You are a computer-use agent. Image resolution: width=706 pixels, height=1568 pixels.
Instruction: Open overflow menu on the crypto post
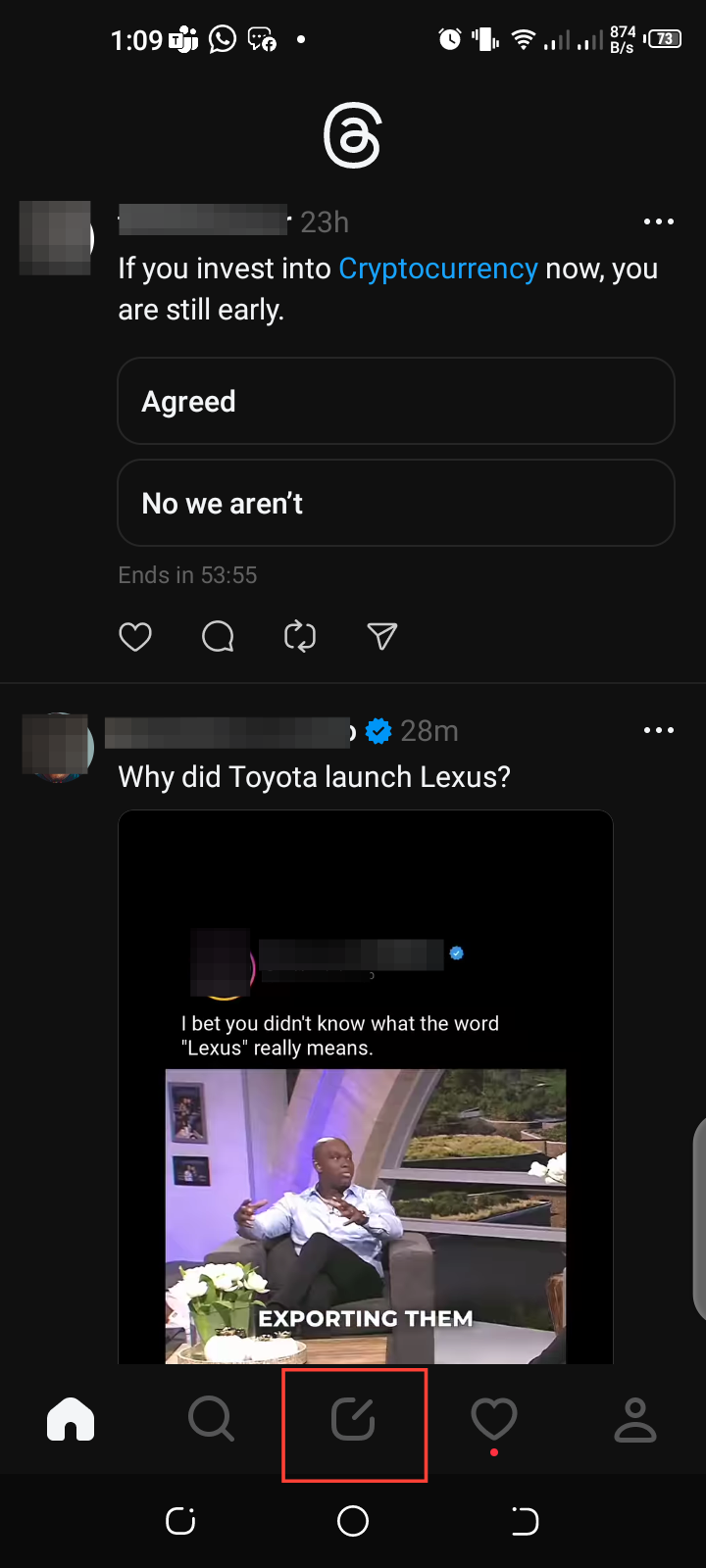pyautogui.click(x=658, y=221)
